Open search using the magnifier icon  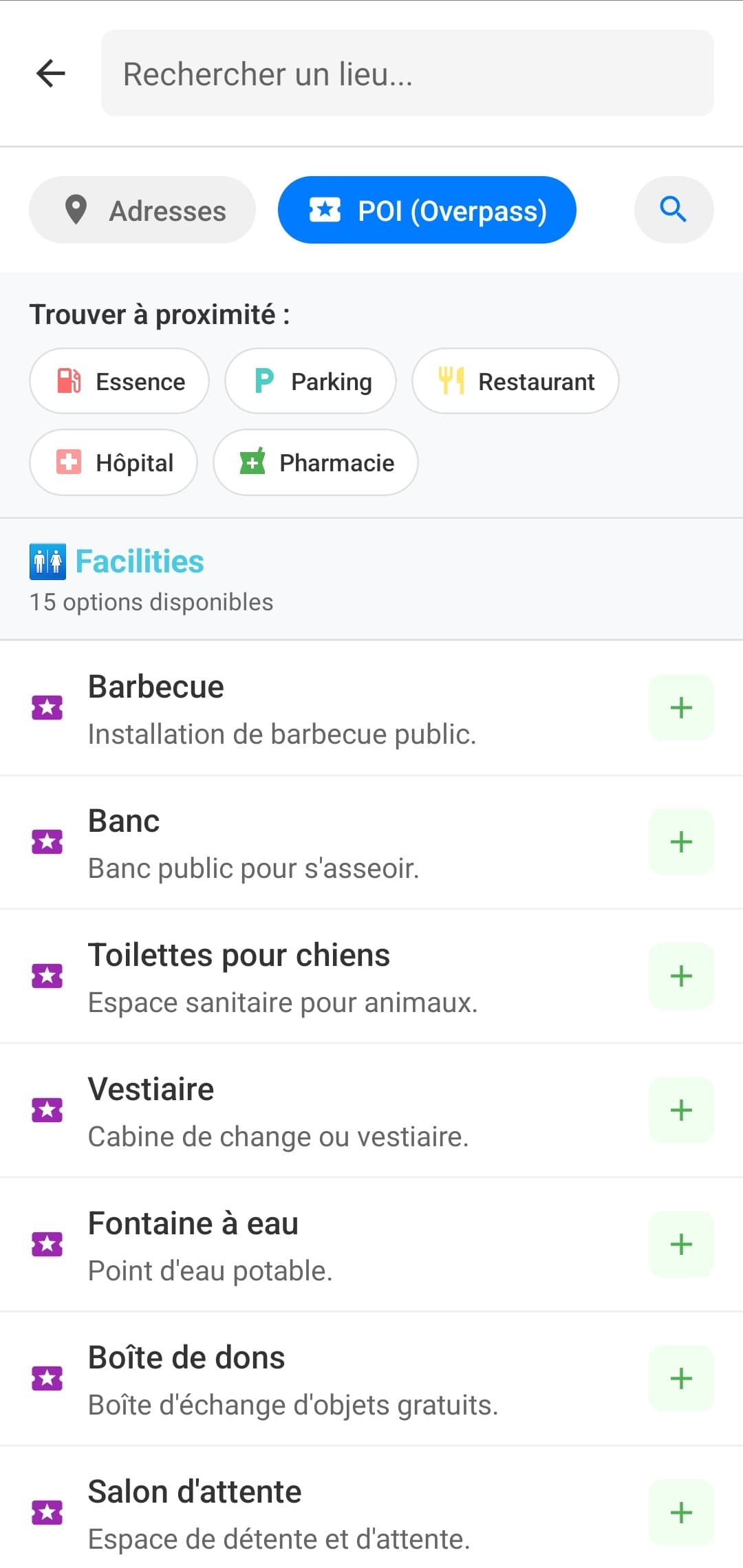click(x=673, y=210)
